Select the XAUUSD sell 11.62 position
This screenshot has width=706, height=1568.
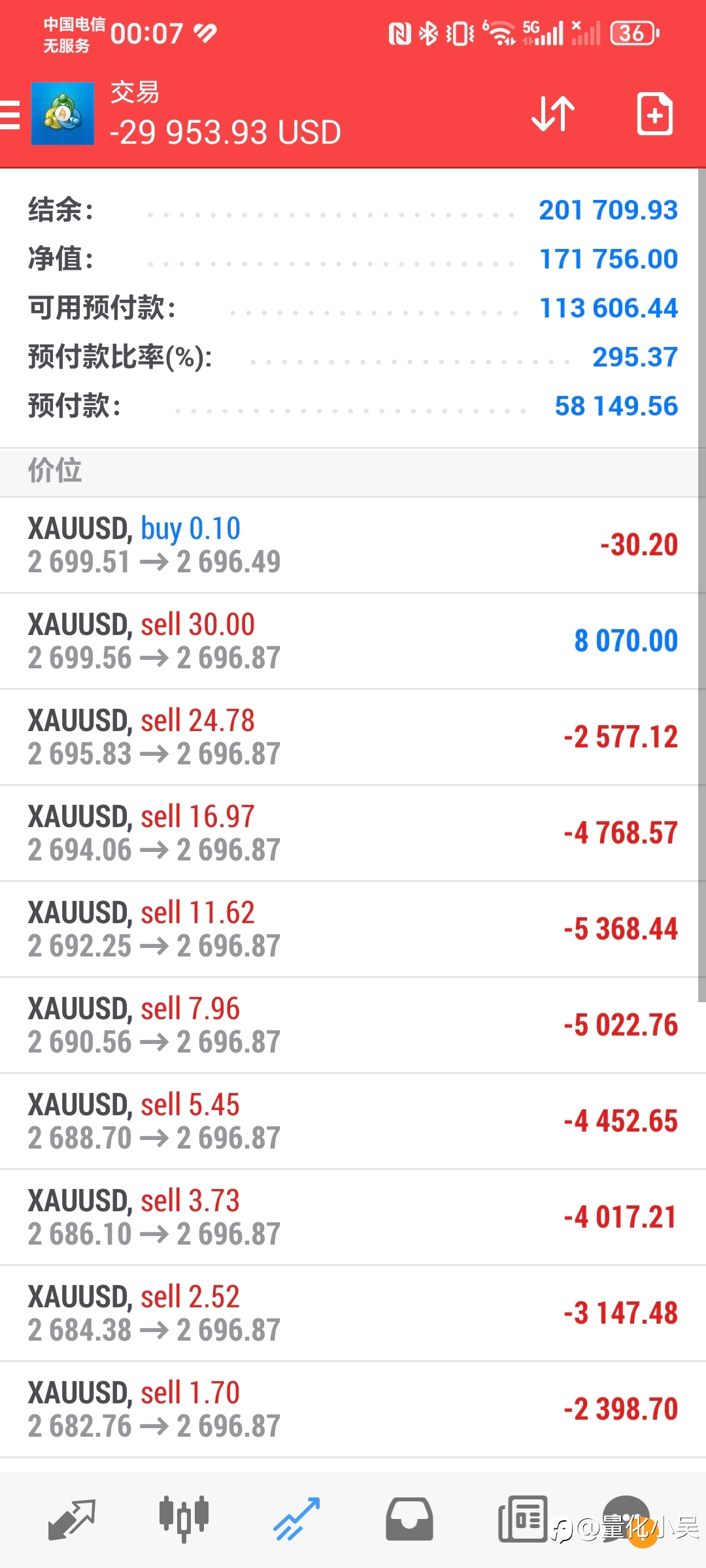[x=353, y=929]
